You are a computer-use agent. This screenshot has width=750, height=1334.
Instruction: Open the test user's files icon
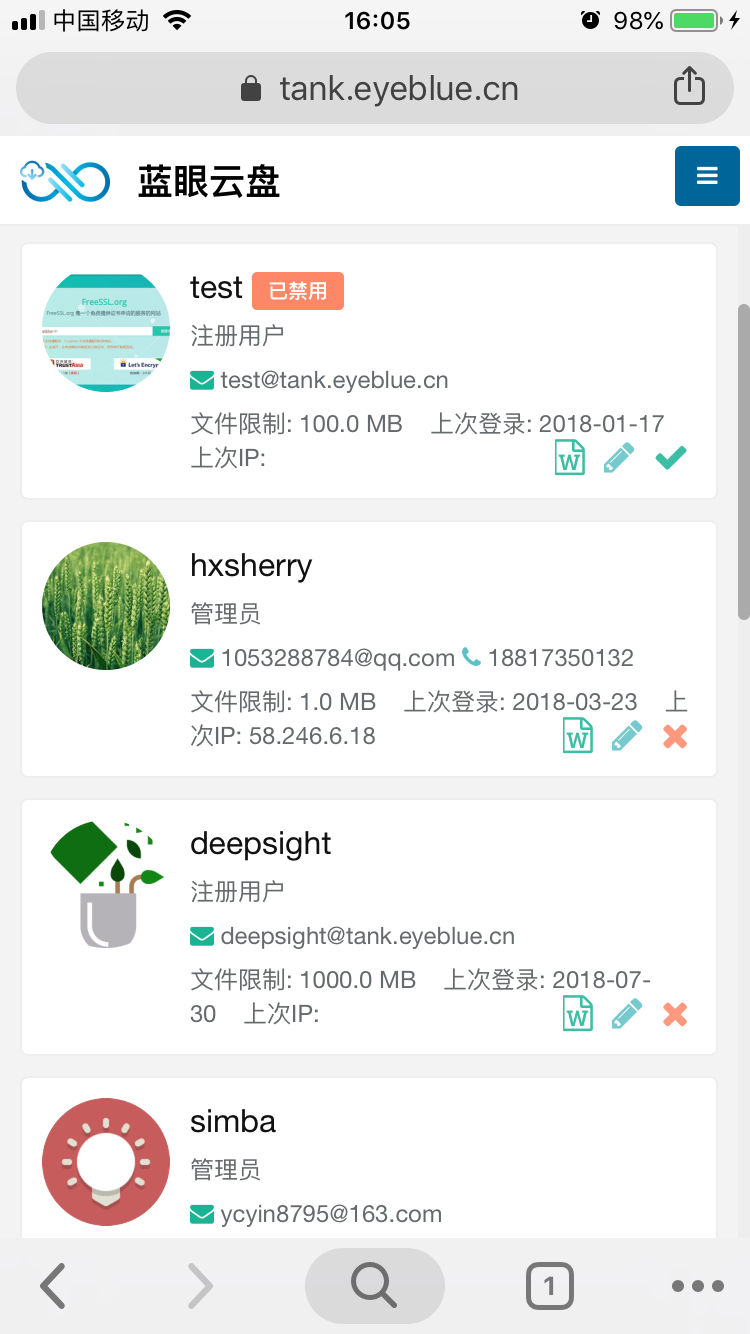tap(570, 459)
